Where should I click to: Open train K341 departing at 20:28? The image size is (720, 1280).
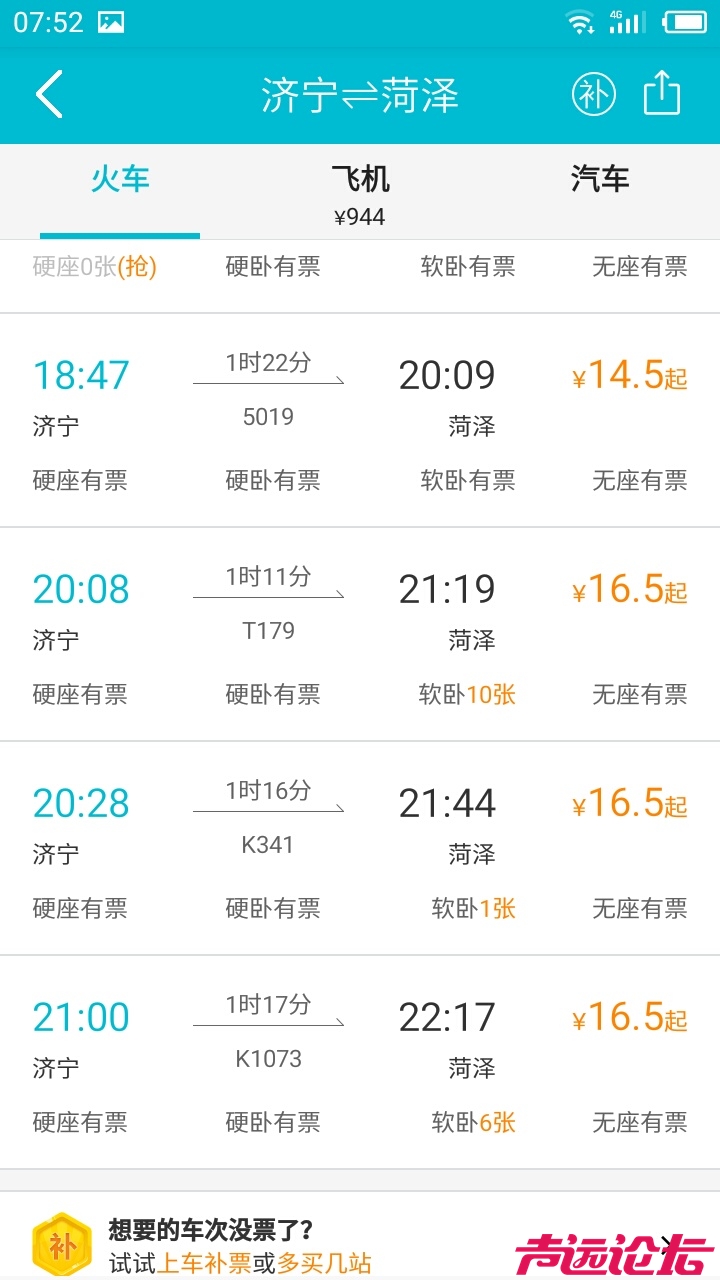(x=360, y=848)
